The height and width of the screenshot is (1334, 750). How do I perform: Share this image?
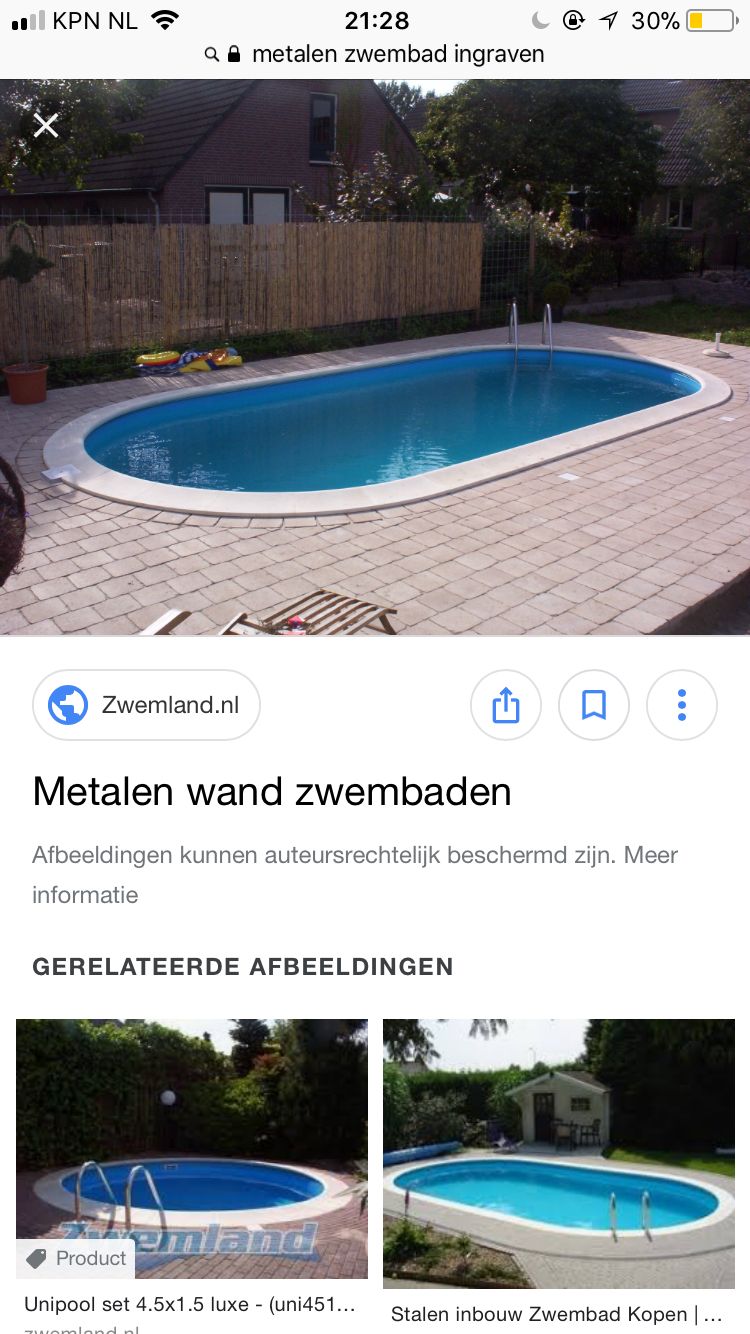pyautogui.click(x=506, y=705)
